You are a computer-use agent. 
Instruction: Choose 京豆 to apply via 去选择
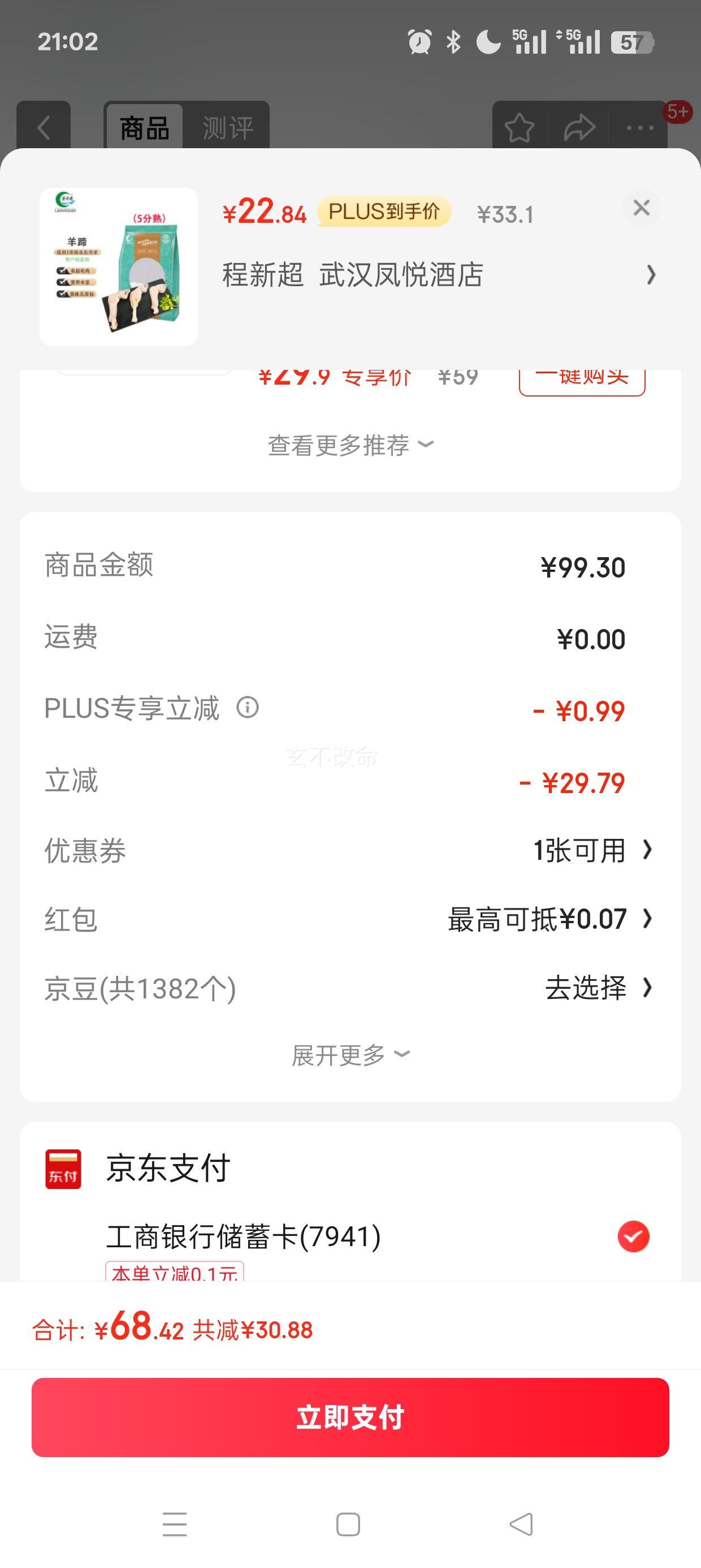point(598,988)
